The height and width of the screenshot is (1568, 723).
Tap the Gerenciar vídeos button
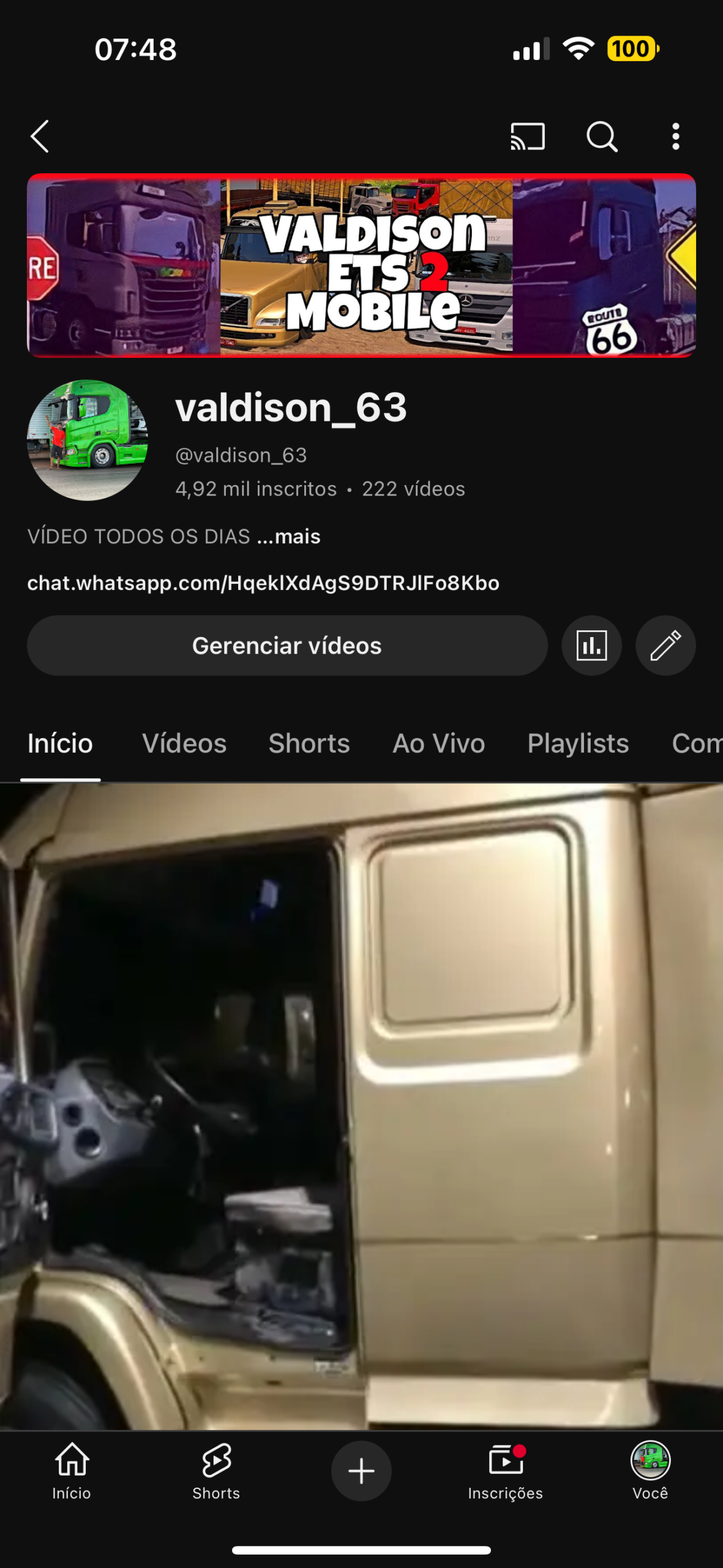[287, 646]
